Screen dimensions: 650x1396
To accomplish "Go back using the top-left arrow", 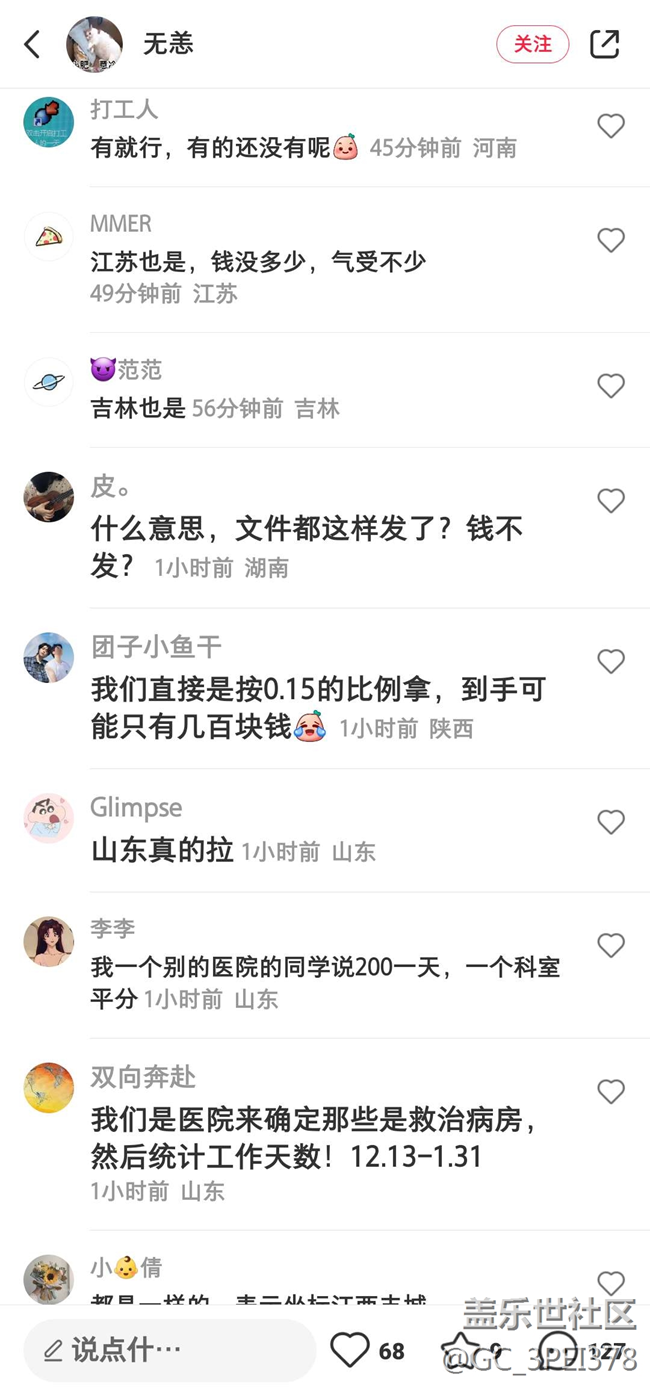I will pos(33,44).
